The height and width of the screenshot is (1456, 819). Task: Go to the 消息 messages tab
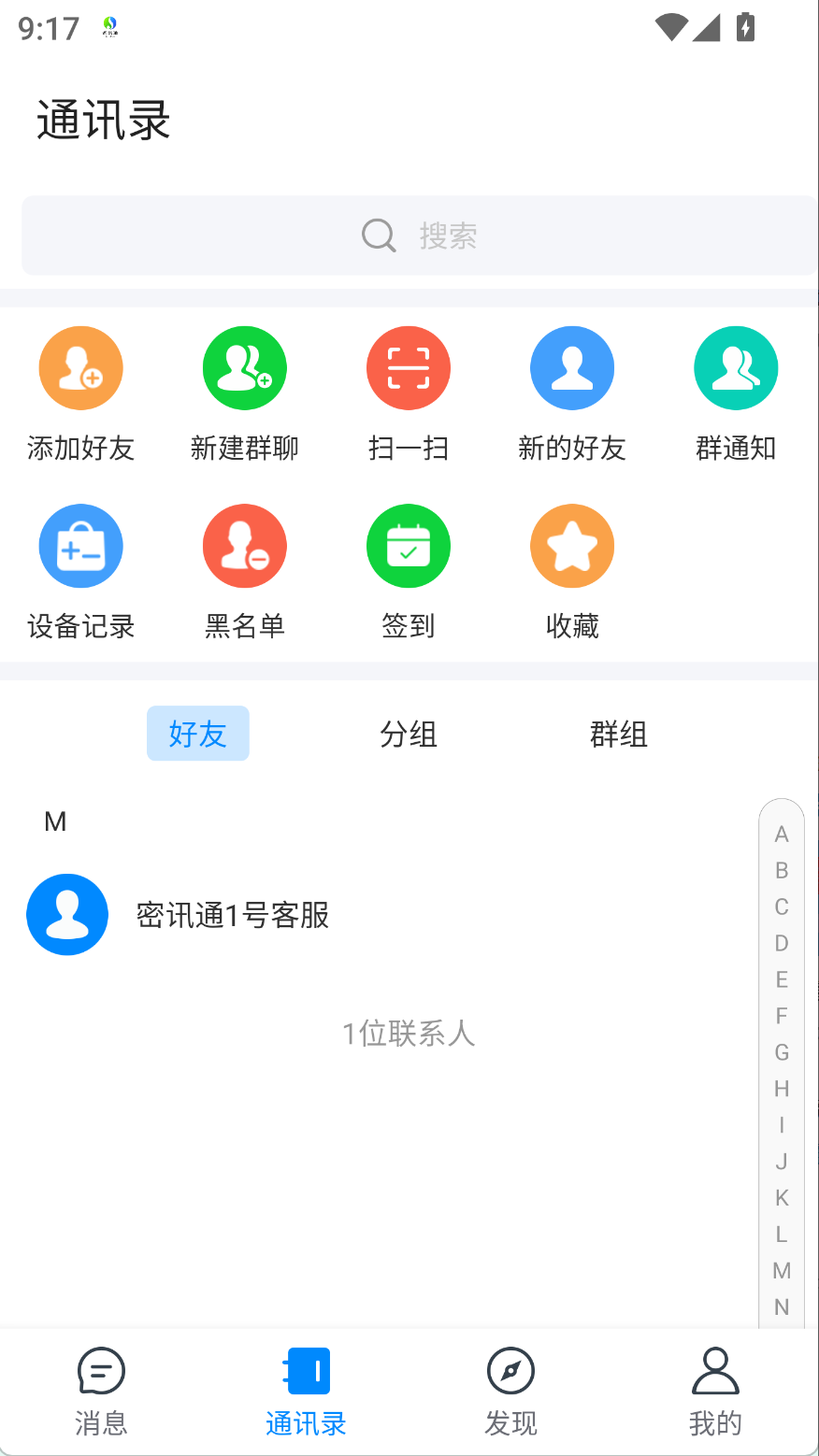point(102,1392)
